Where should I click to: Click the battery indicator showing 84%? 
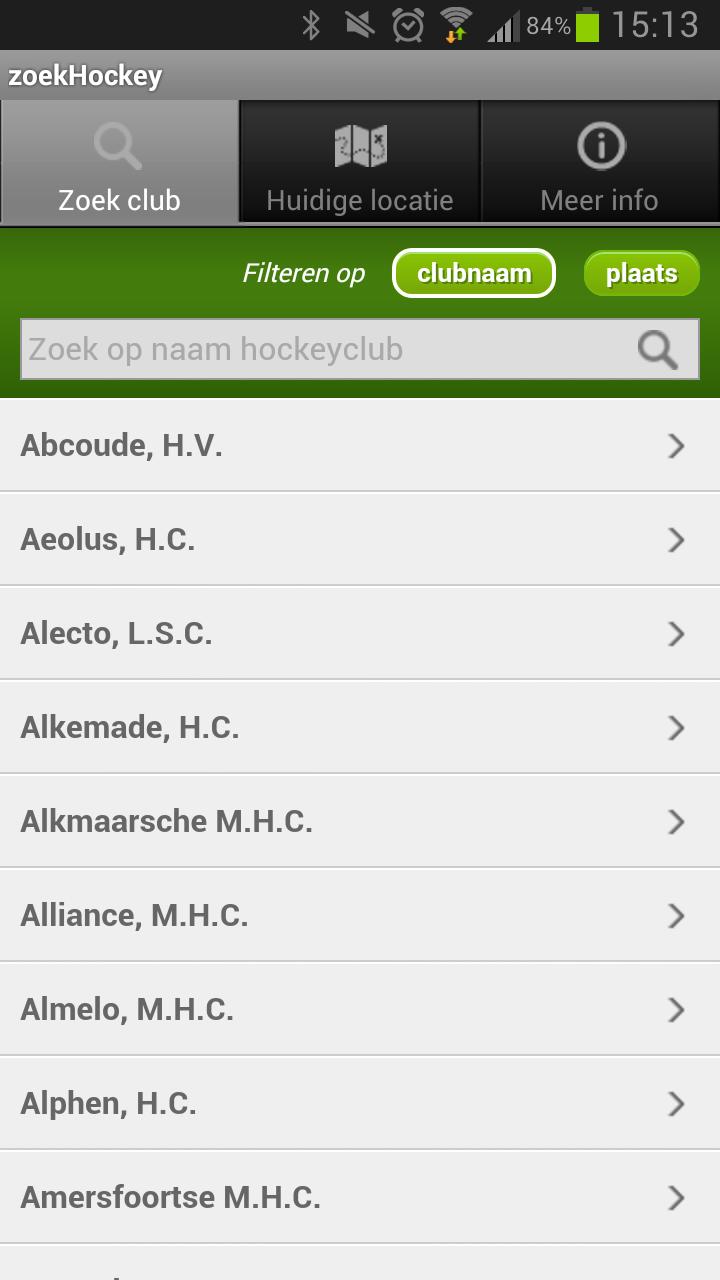point(588,23)
